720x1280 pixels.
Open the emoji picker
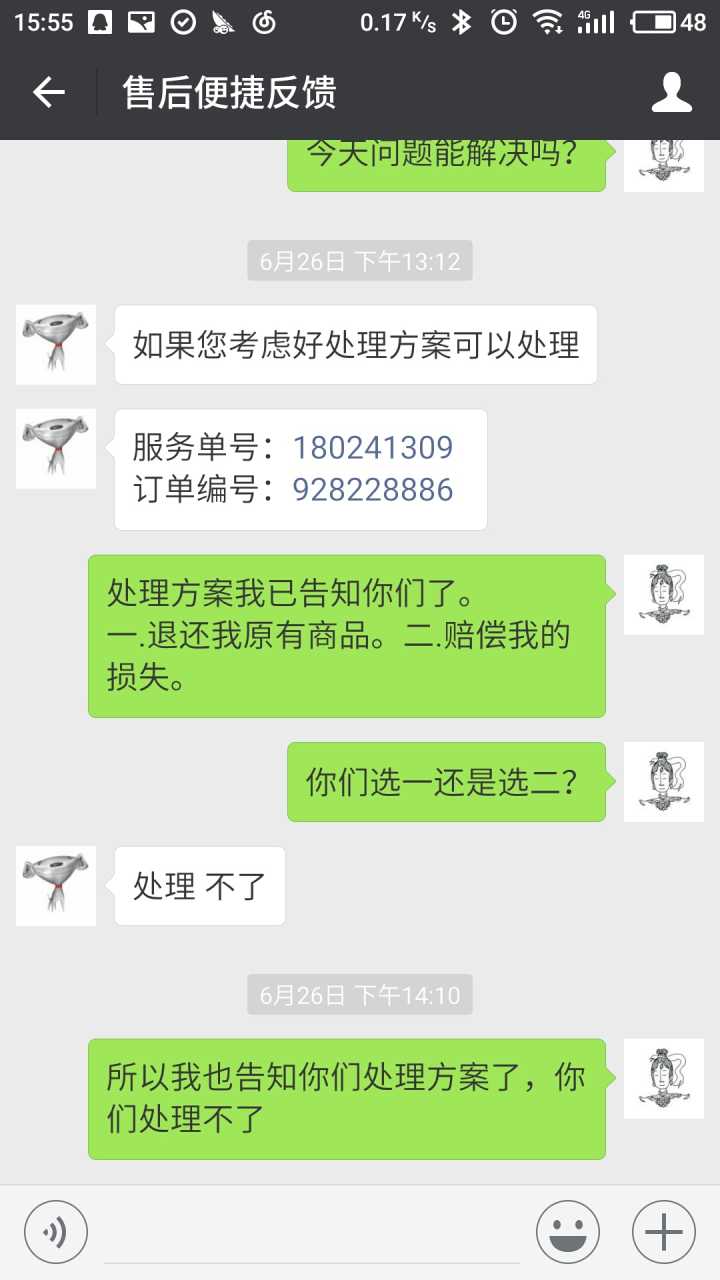point(568,1232)
